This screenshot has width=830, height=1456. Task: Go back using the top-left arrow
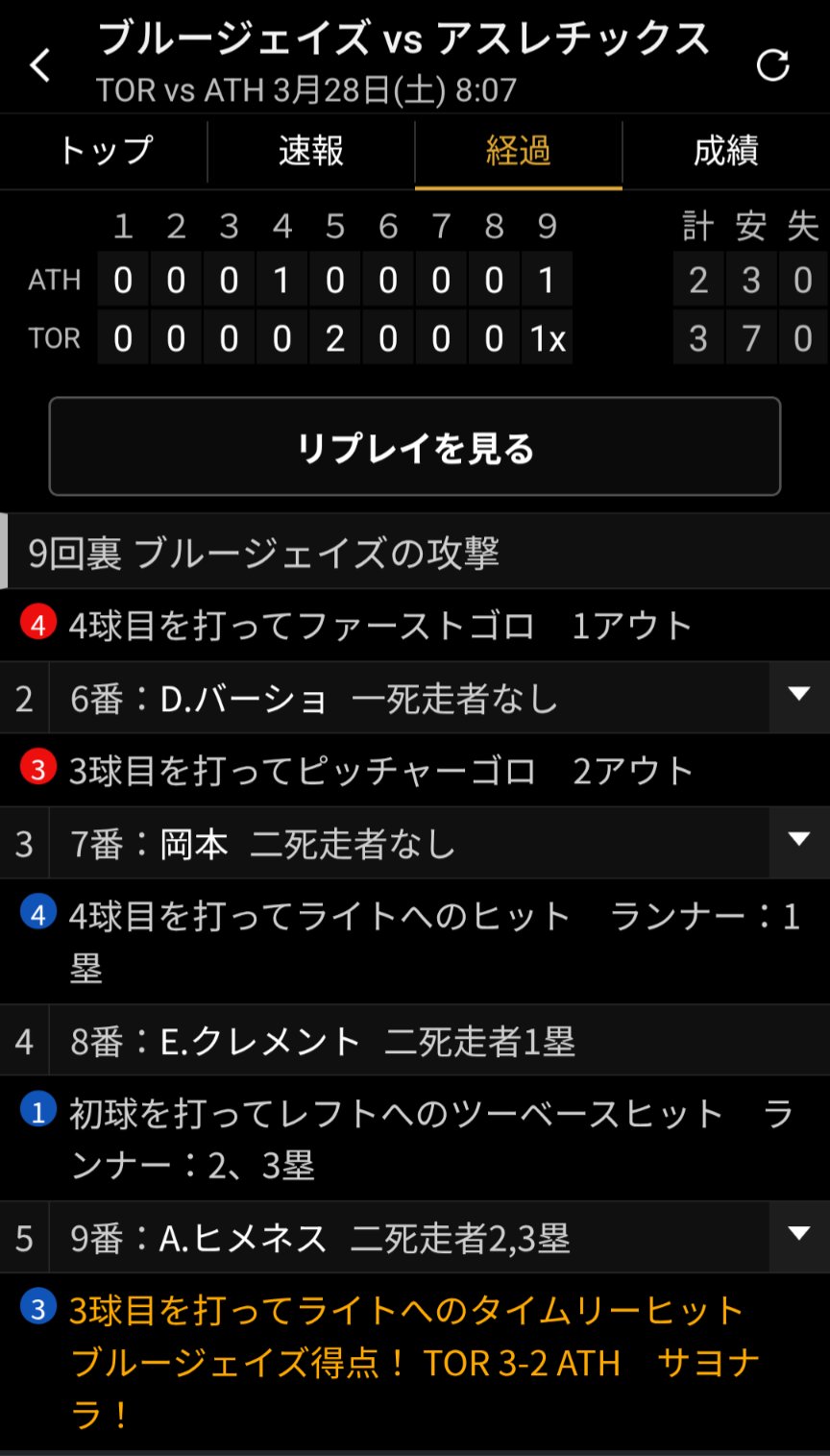point(40,66)
